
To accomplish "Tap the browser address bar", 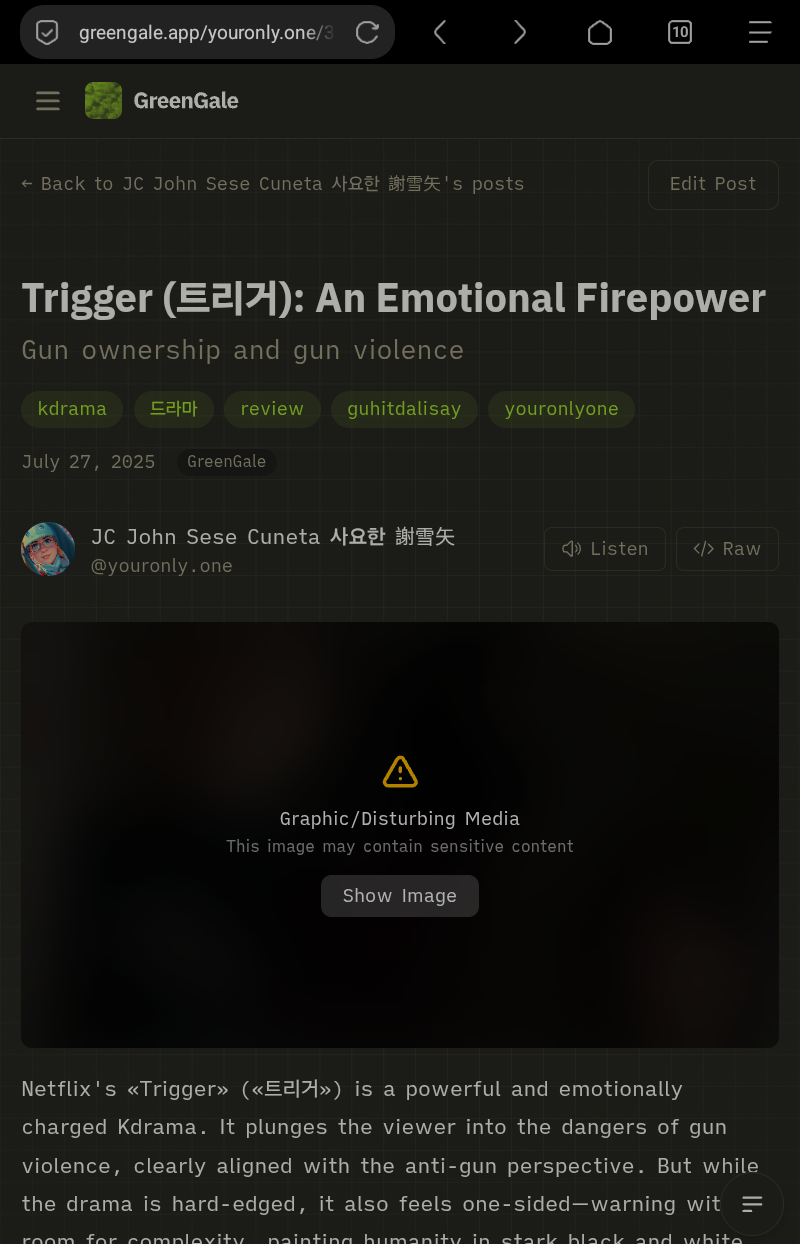I will (x=205, y=33).
